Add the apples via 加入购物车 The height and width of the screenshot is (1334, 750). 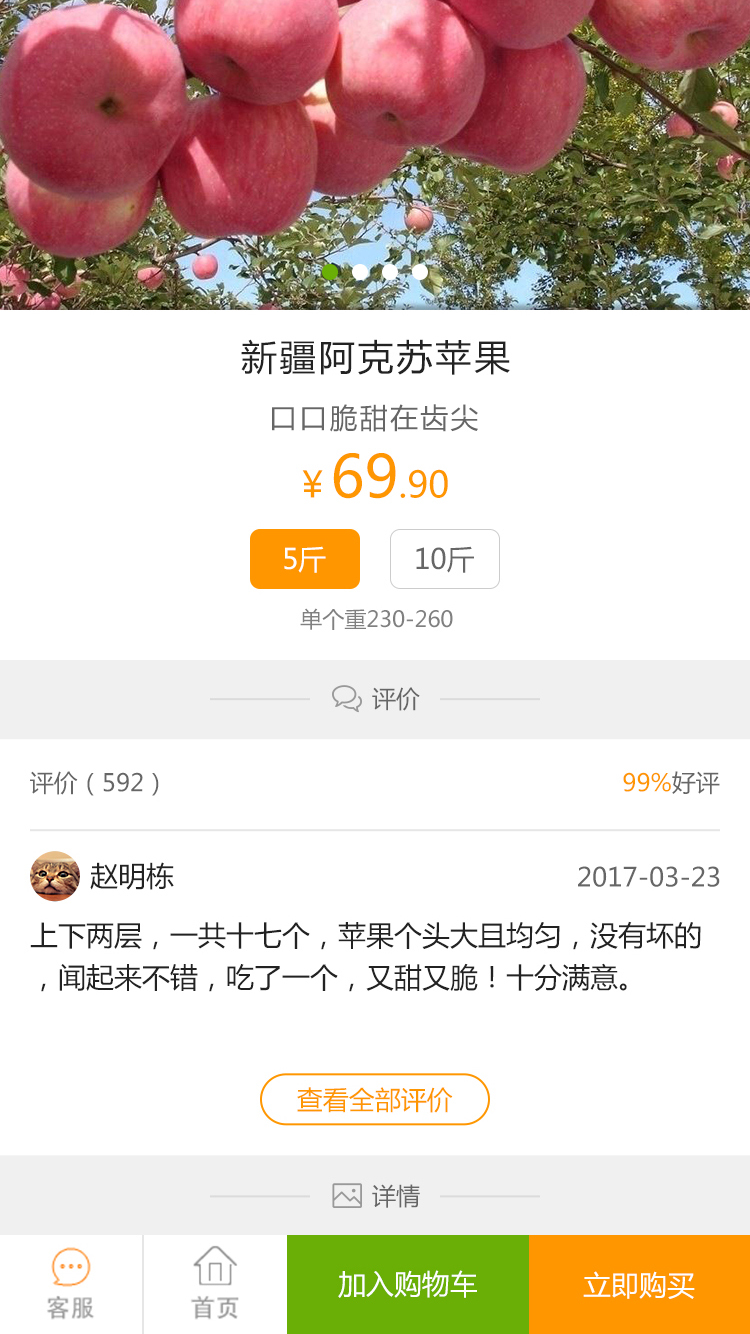(408, 1285)
